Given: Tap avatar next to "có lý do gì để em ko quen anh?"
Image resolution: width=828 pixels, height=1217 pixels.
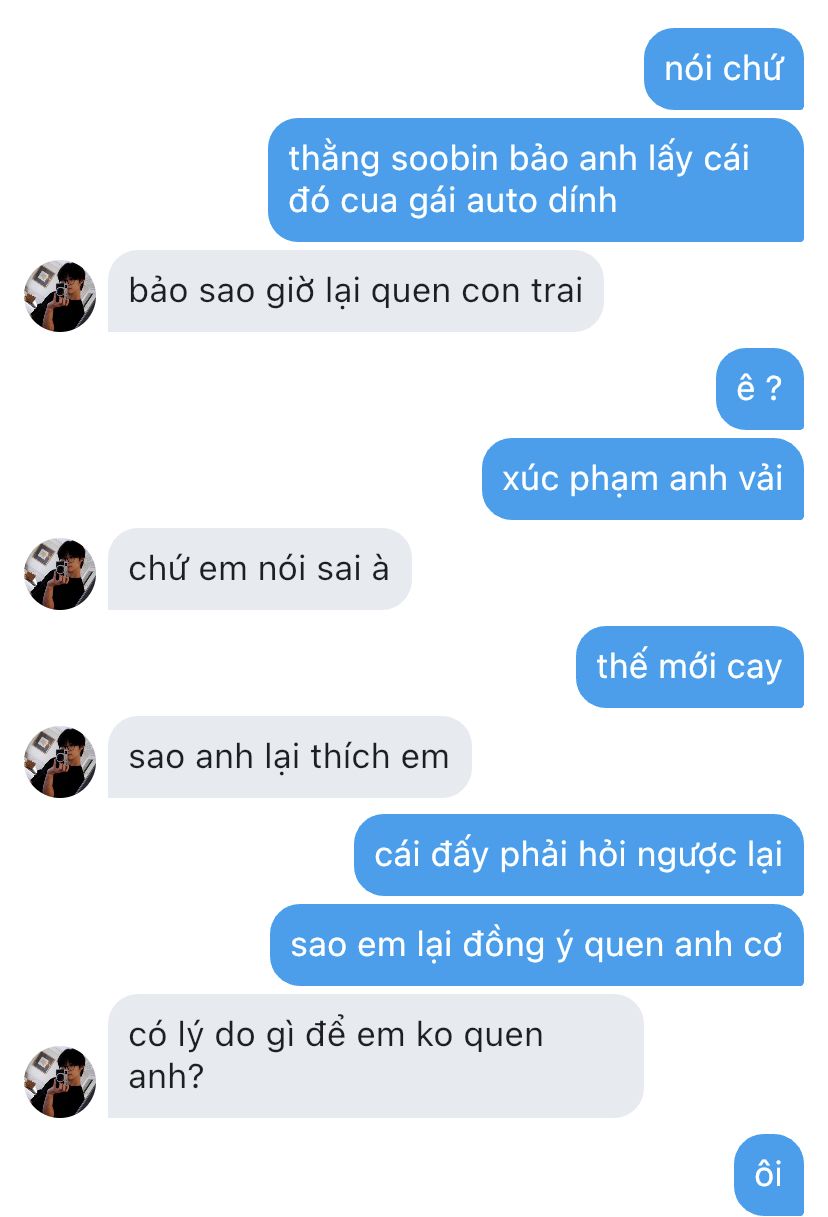Looking at the screenshot, I should click(x=60, y=1082).
